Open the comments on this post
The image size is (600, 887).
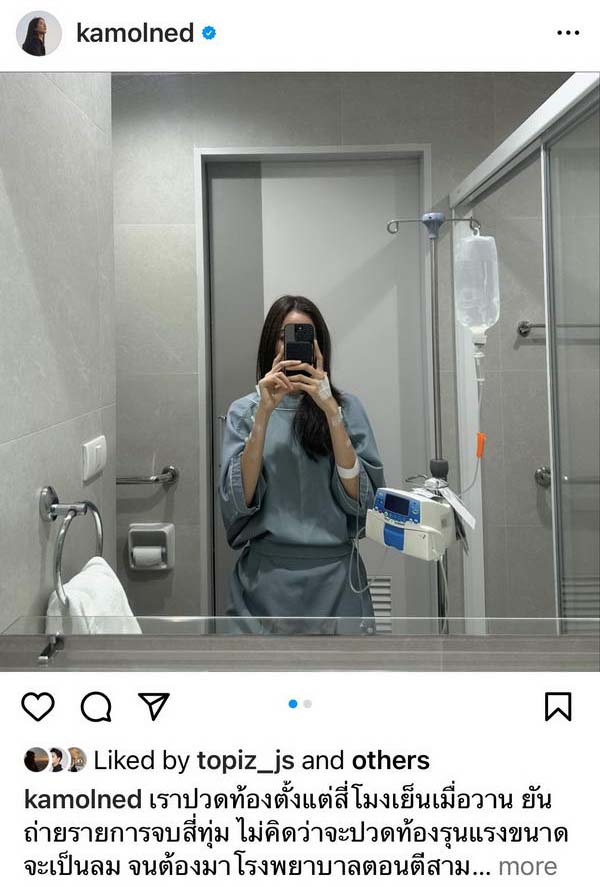pos(96,706)
